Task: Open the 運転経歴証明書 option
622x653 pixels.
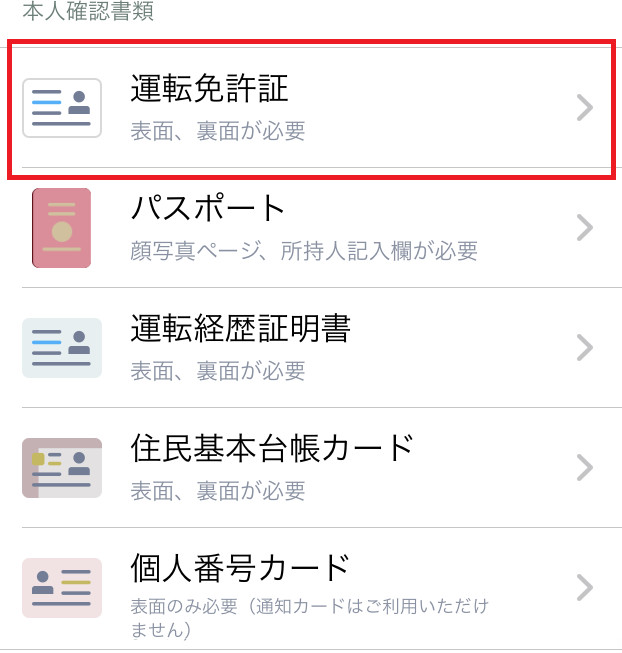Action: coord(310,348)
